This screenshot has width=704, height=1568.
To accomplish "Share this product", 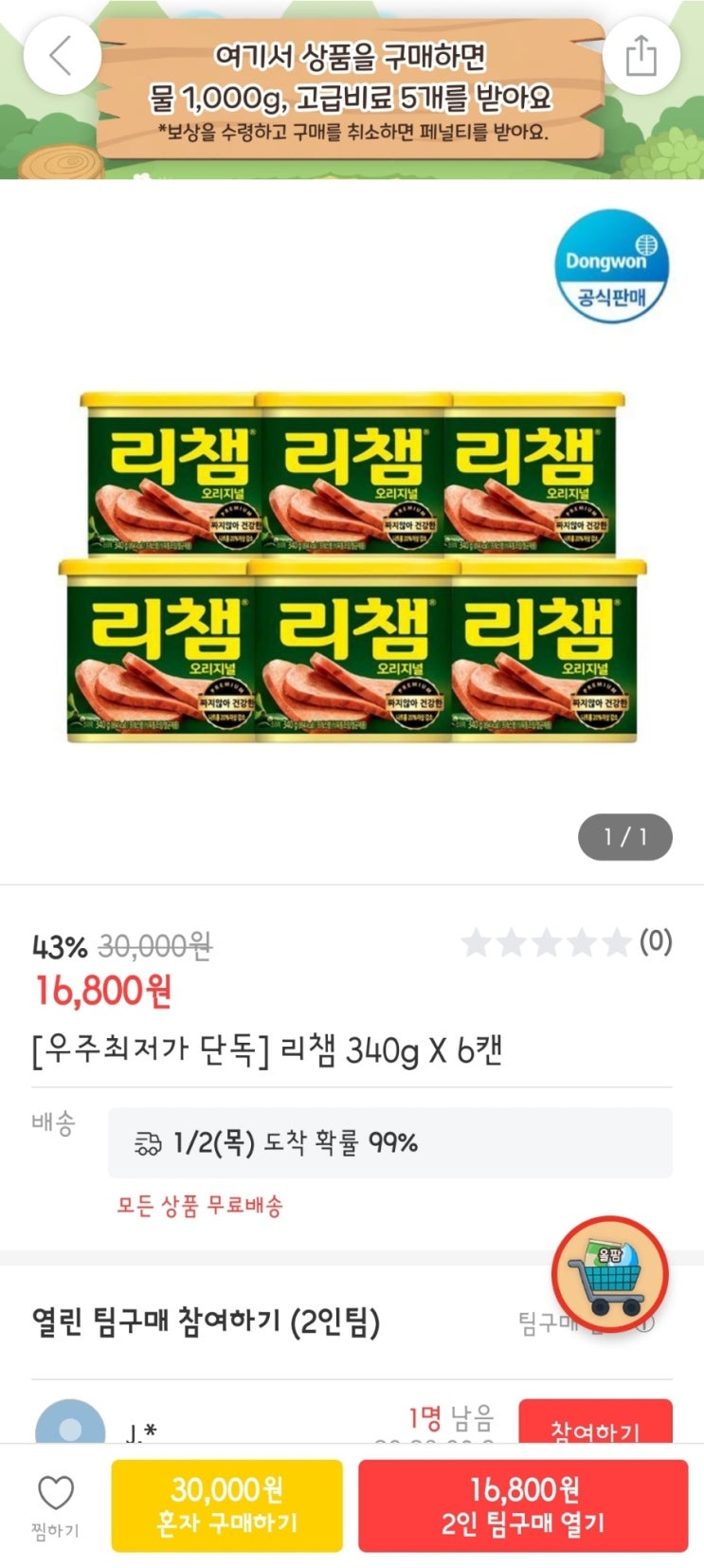I will tap(641, 56).
